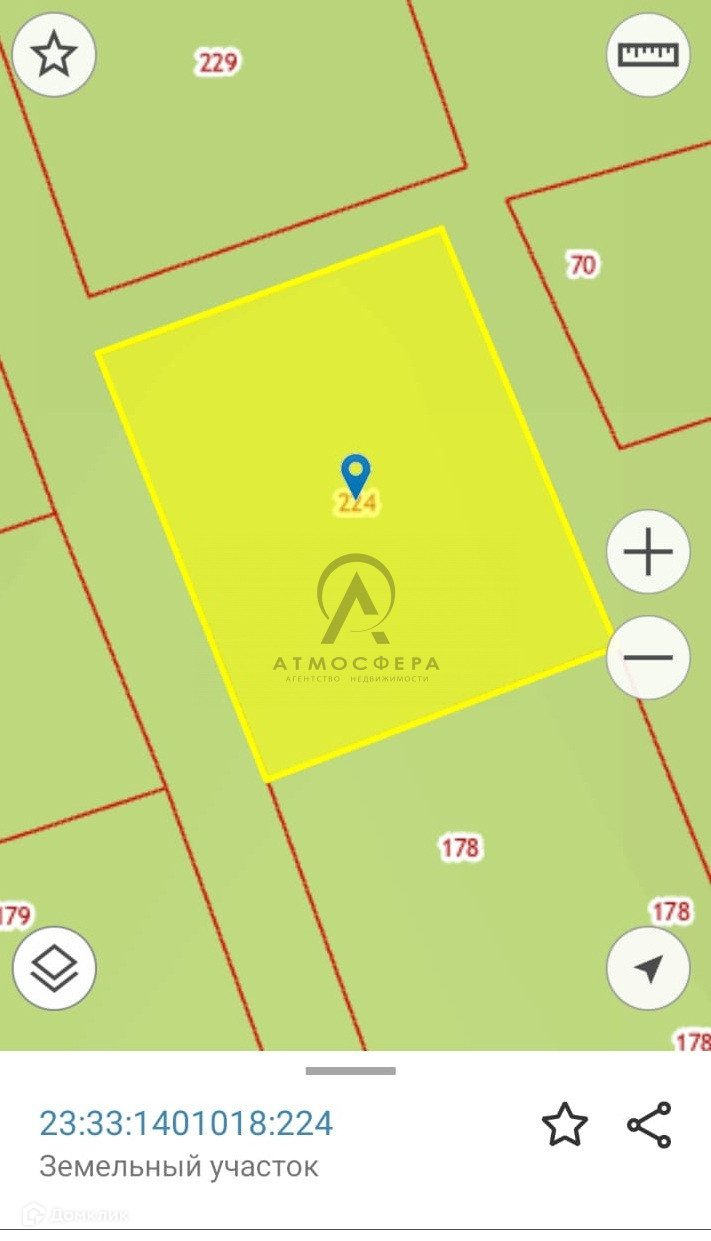This screenshot has height=1241, width=711.
Task: Zoom out with the minus button
Action: [648, 657]
